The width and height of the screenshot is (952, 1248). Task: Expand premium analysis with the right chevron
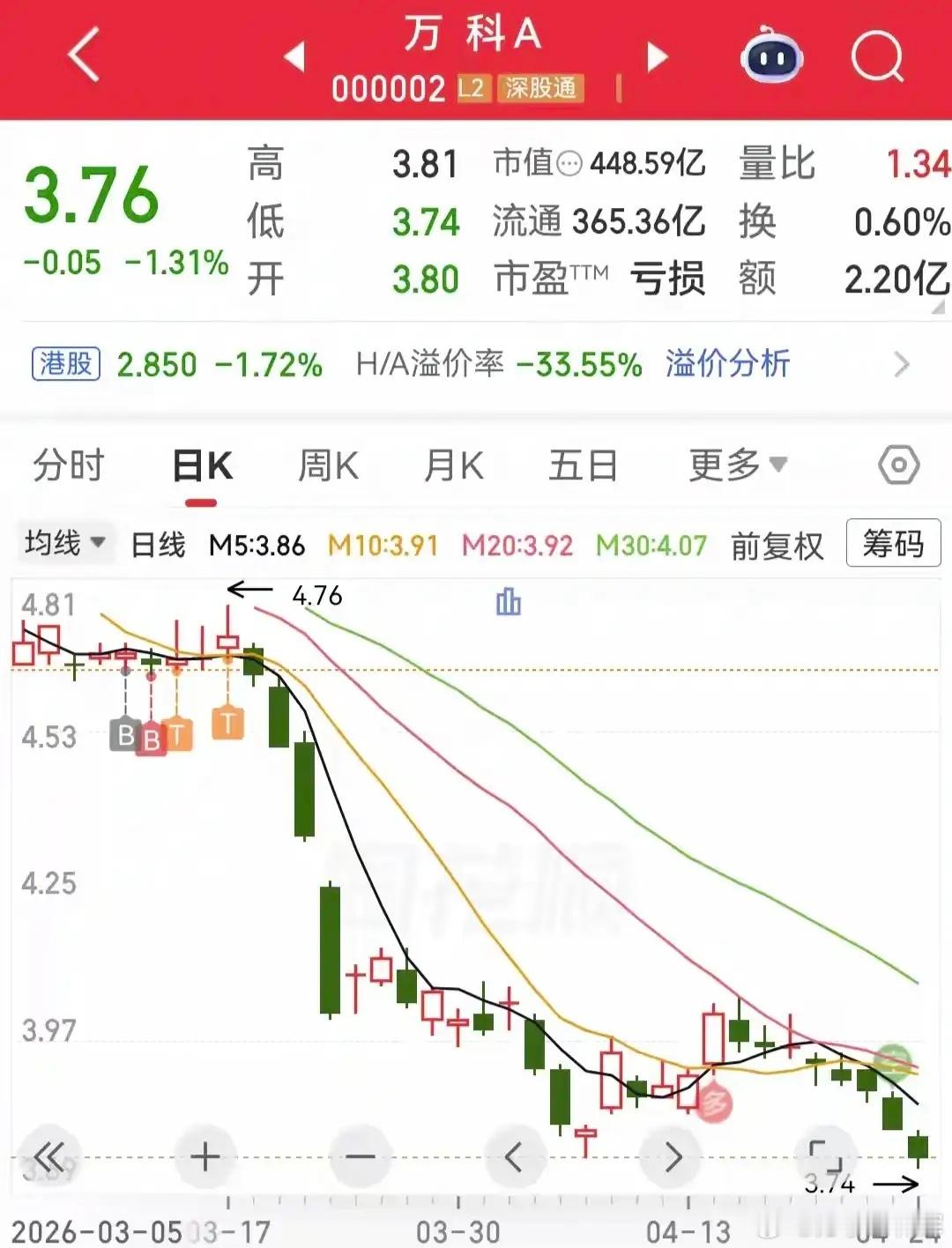[x=901, y=364]
